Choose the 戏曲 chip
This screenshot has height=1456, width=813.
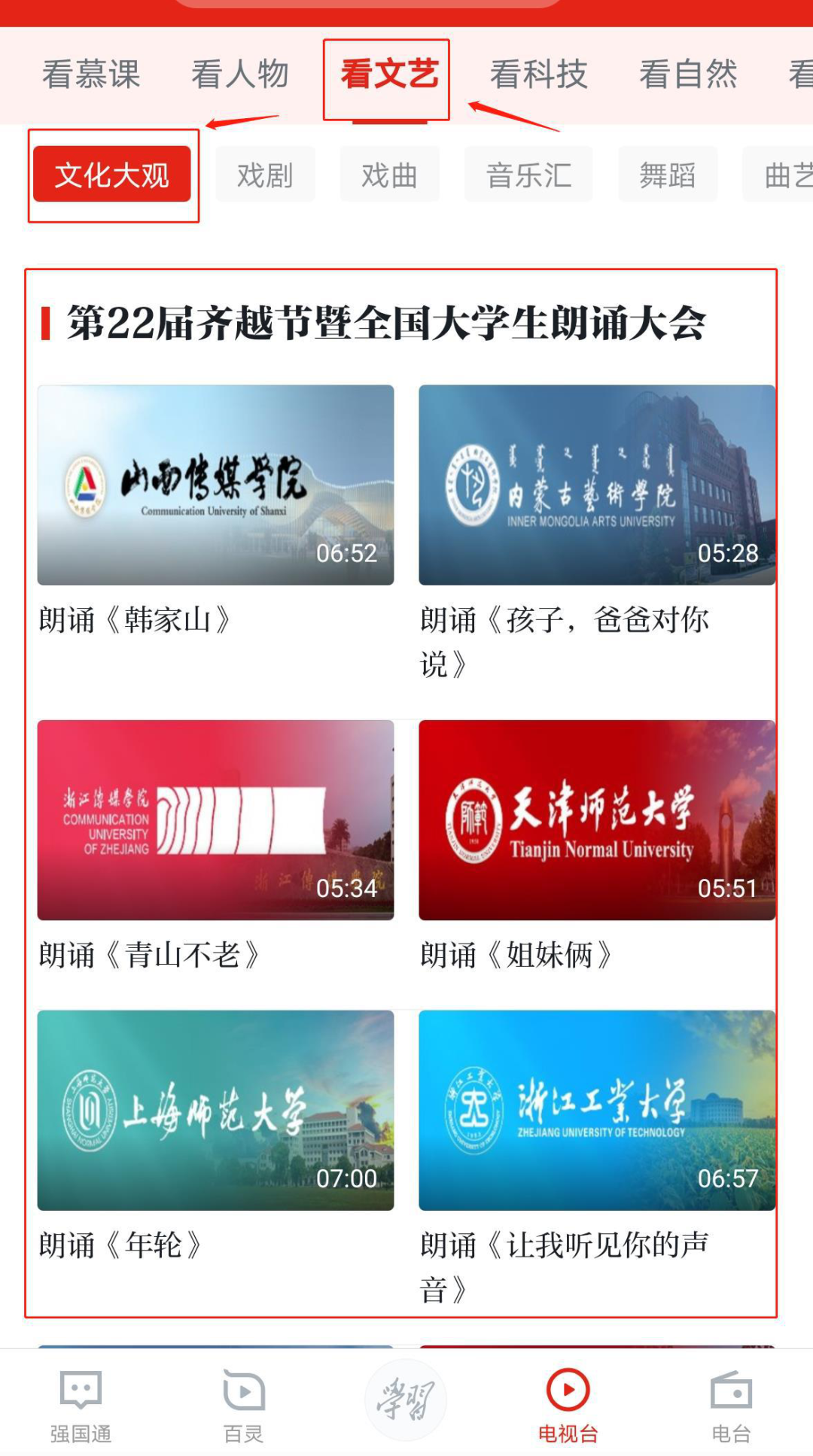[389, 175]
